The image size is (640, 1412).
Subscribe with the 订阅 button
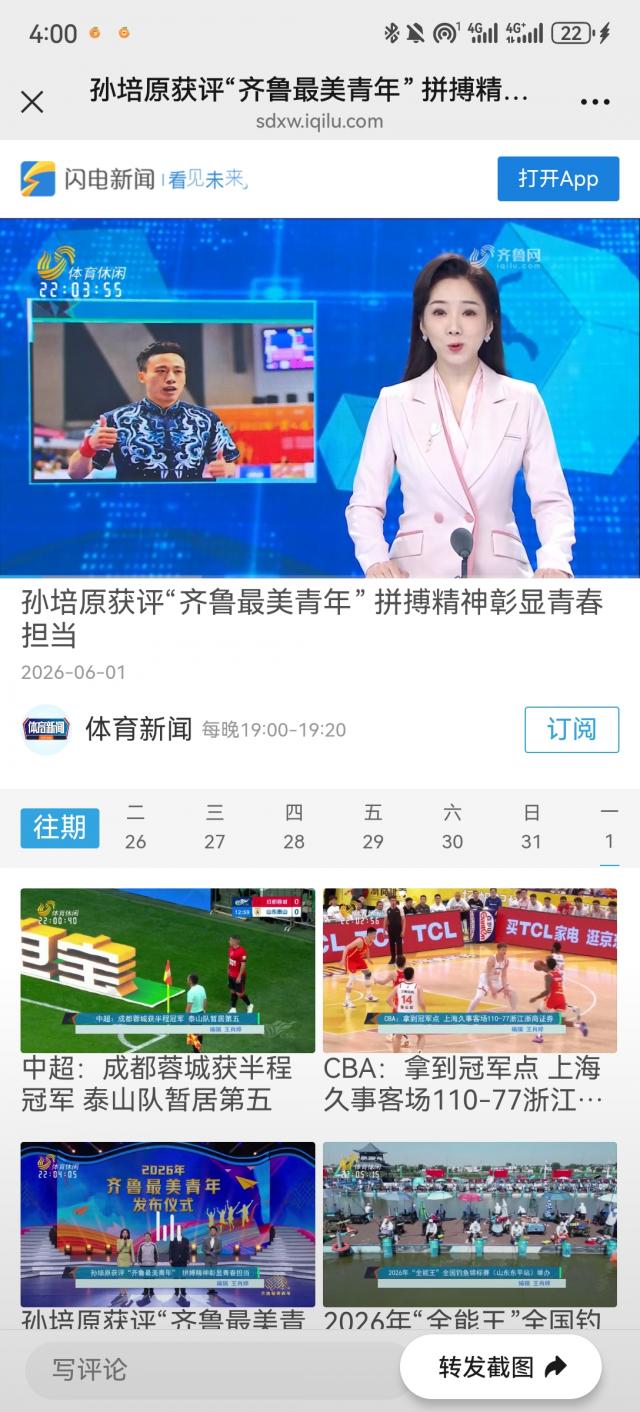571,729
